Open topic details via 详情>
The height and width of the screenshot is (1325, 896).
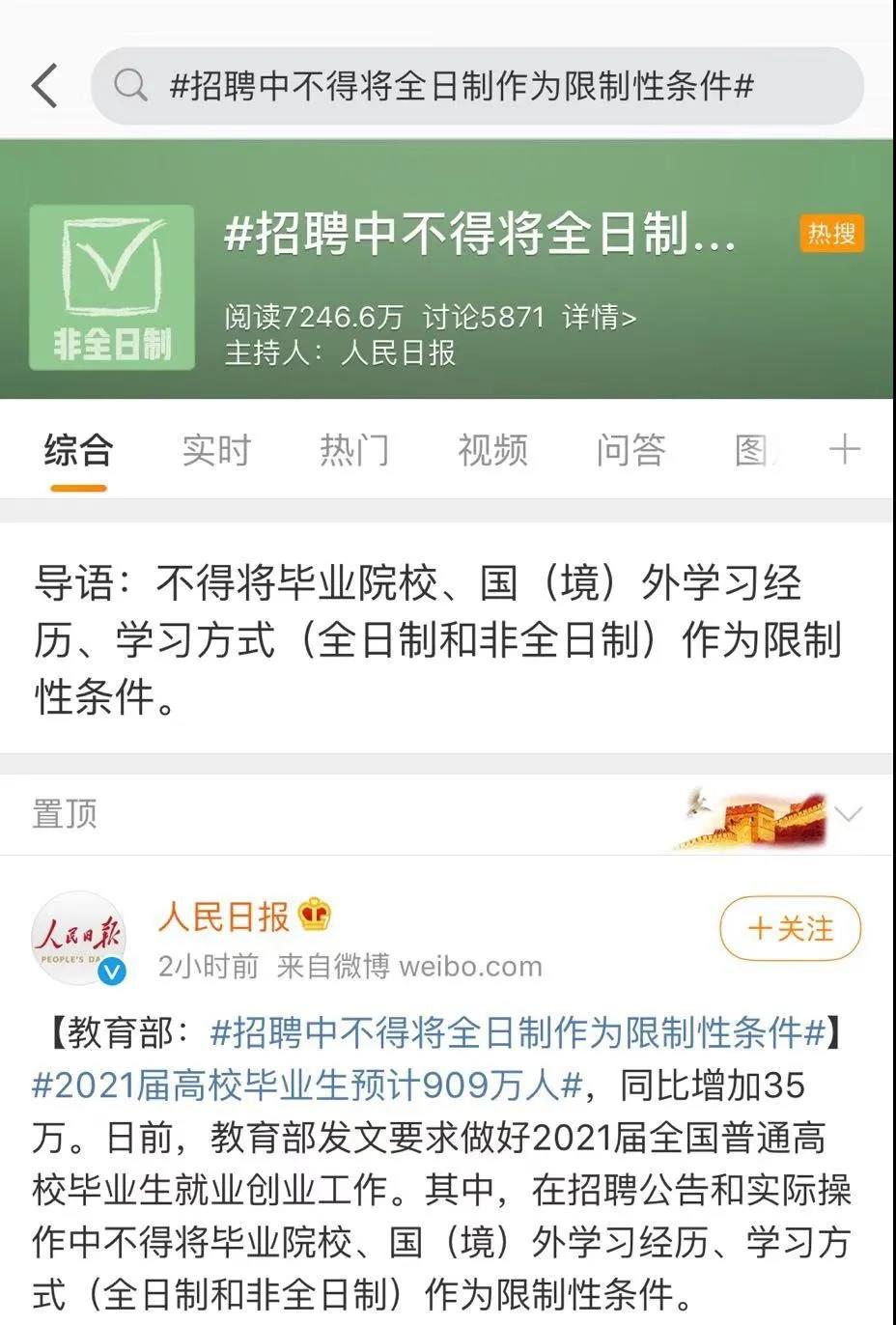pyautogui.click(x=599, y=317)
